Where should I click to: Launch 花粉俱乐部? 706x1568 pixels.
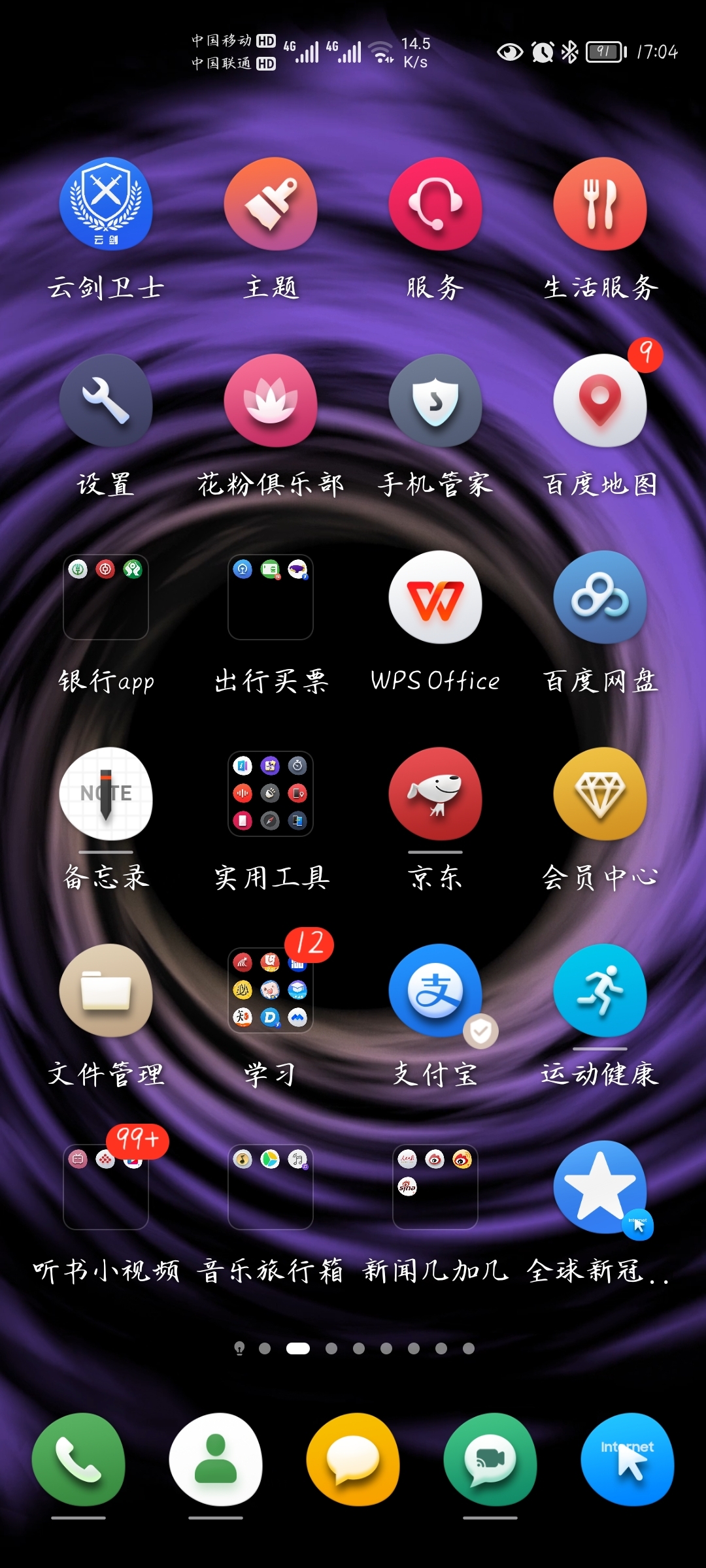(271, 400)
